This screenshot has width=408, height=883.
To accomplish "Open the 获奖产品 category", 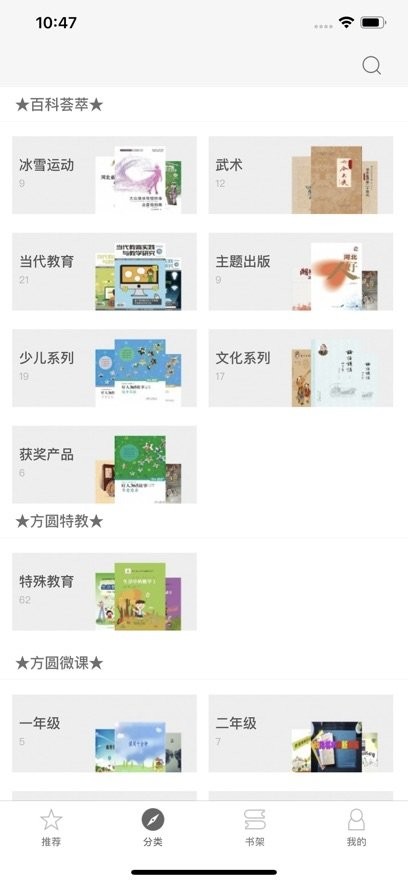I will [104, 465].
